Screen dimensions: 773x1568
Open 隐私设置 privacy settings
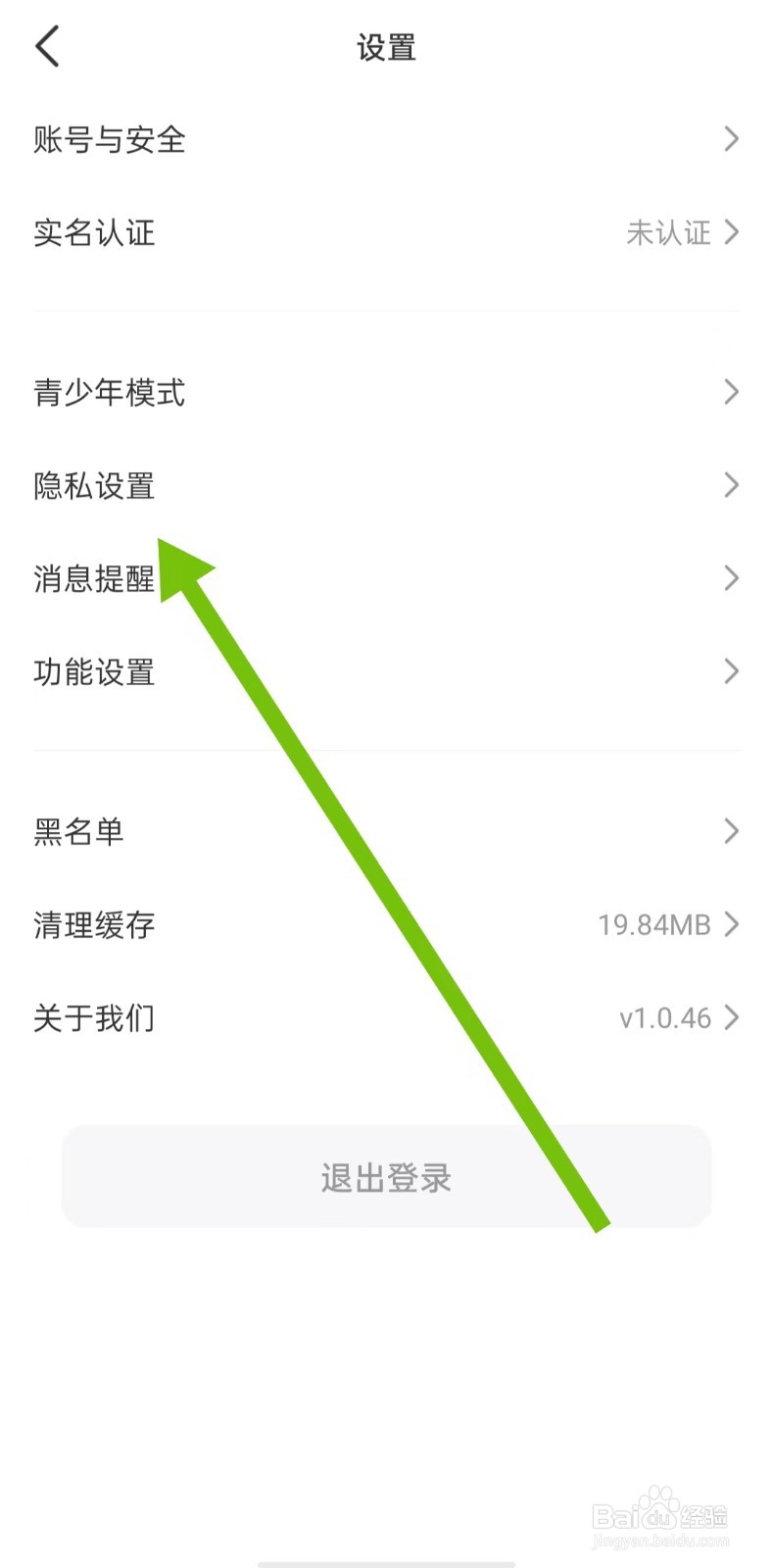pyautogui.click(x=95, y=485)
